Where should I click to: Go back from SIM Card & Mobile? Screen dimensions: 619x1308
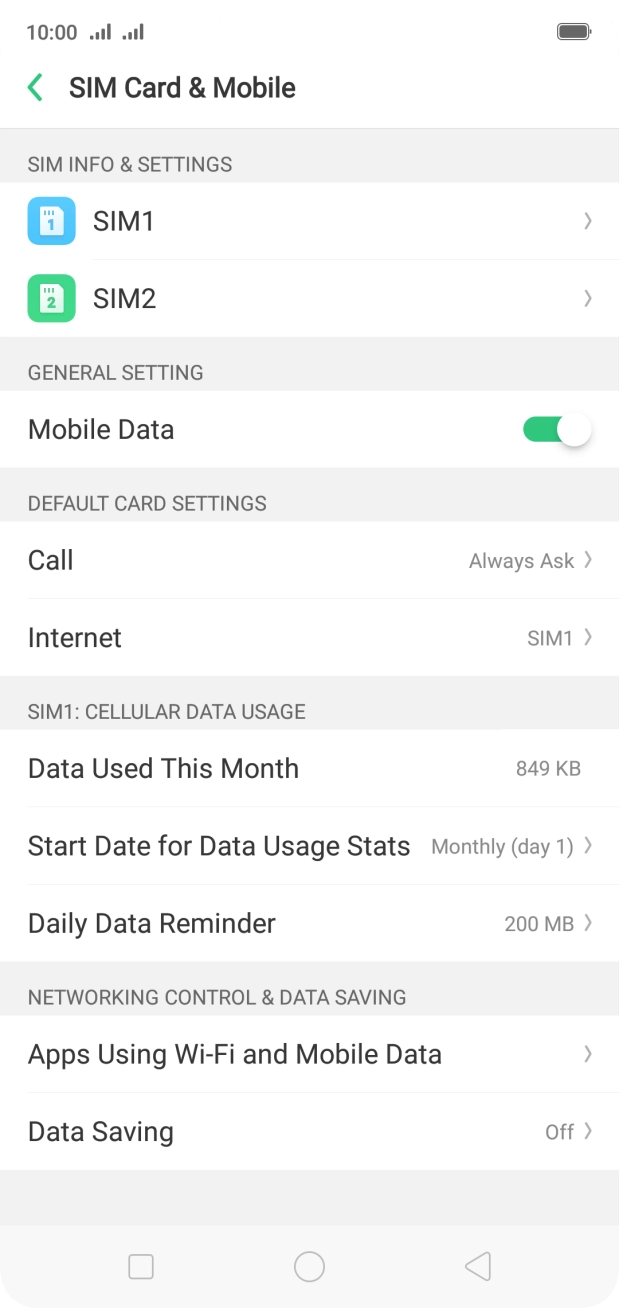36,88
